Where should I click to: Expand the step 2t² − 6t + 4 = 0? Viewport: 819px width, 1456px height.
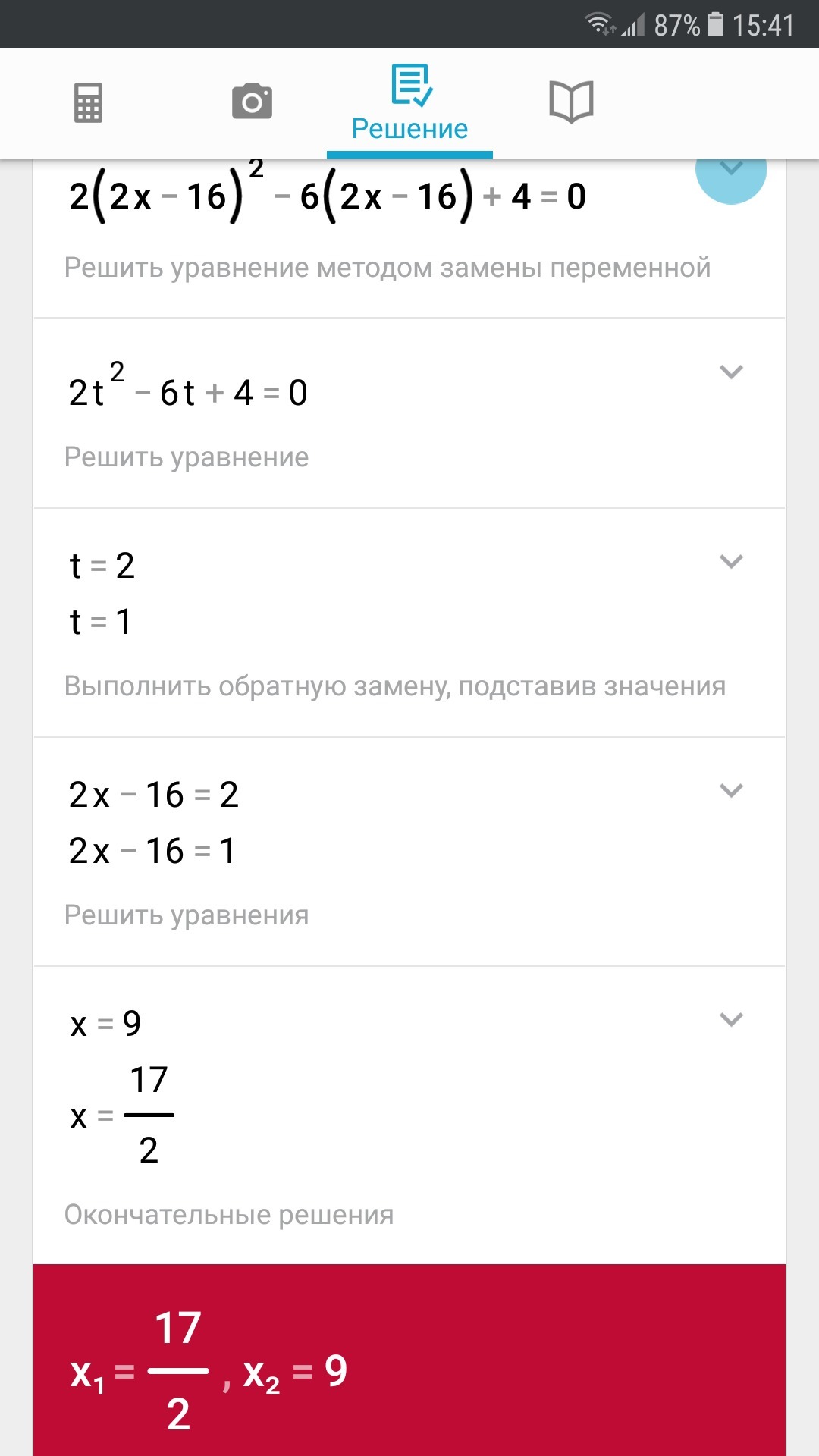[x=731, y=372]
